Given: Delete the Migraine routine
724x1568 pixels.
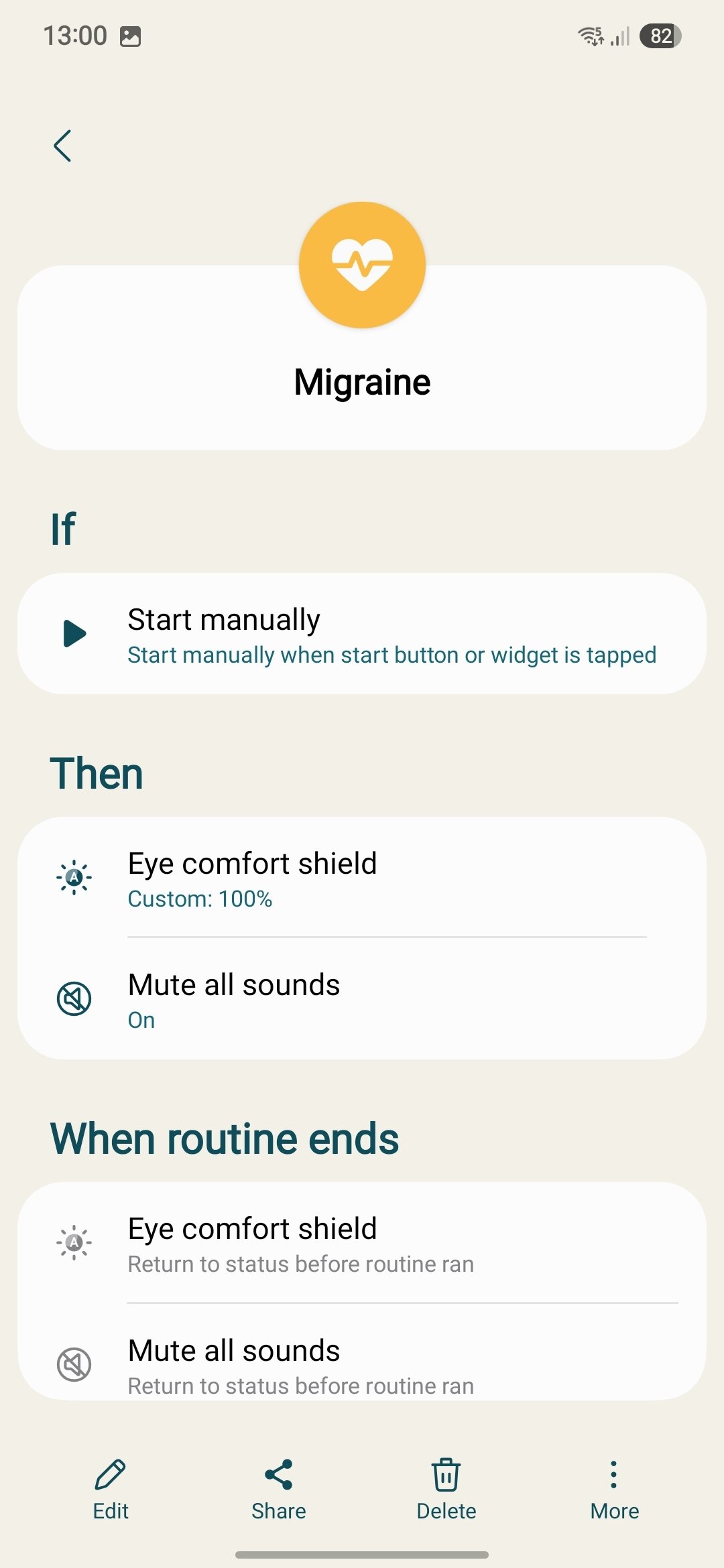Looking at the screenshot, I should [x=446, y=1489].
